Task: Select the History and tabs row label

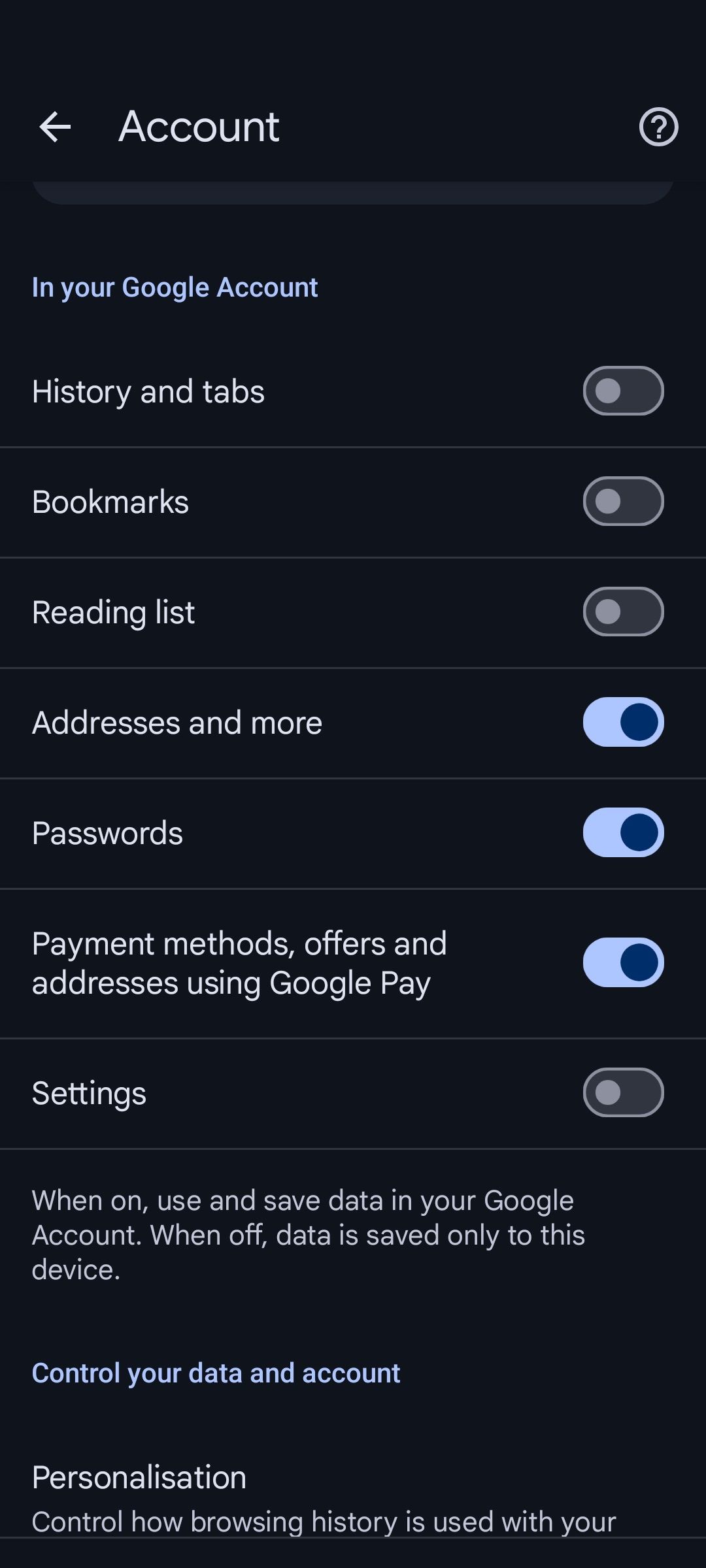Action: coord(148,390)
